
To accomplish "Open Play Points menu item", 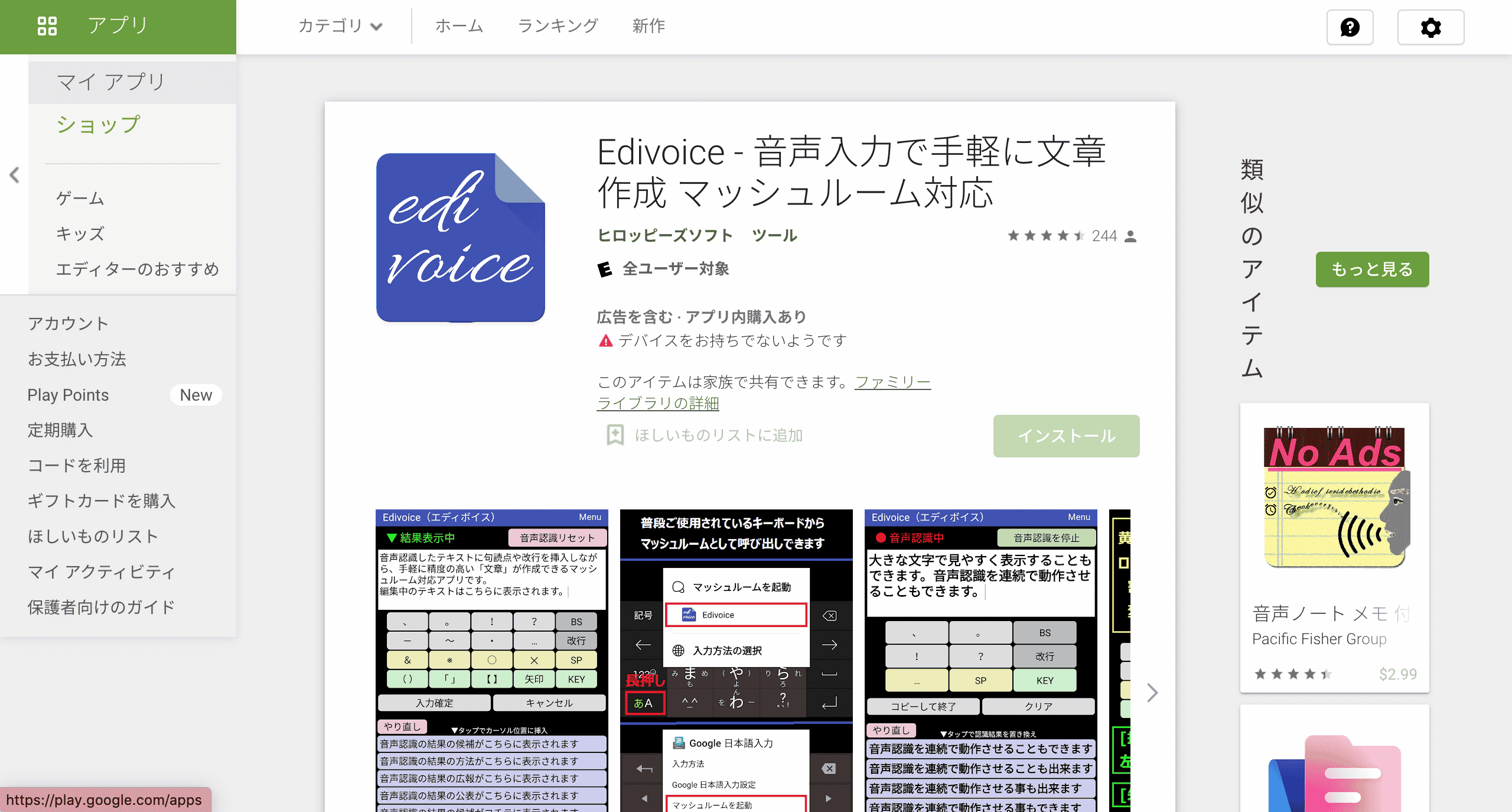I will (x=69, y=395).
